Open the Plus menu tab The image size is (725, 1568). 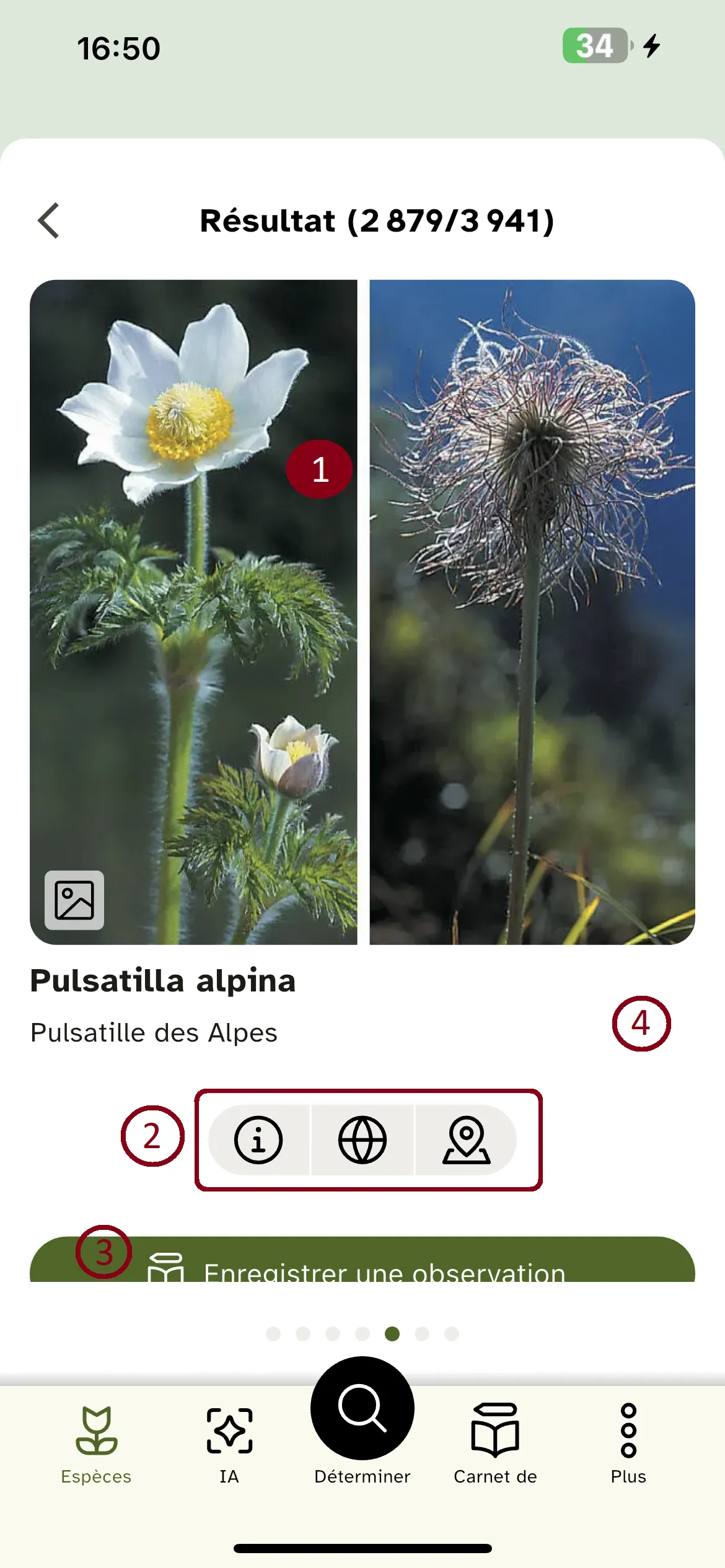[628, 1444]
